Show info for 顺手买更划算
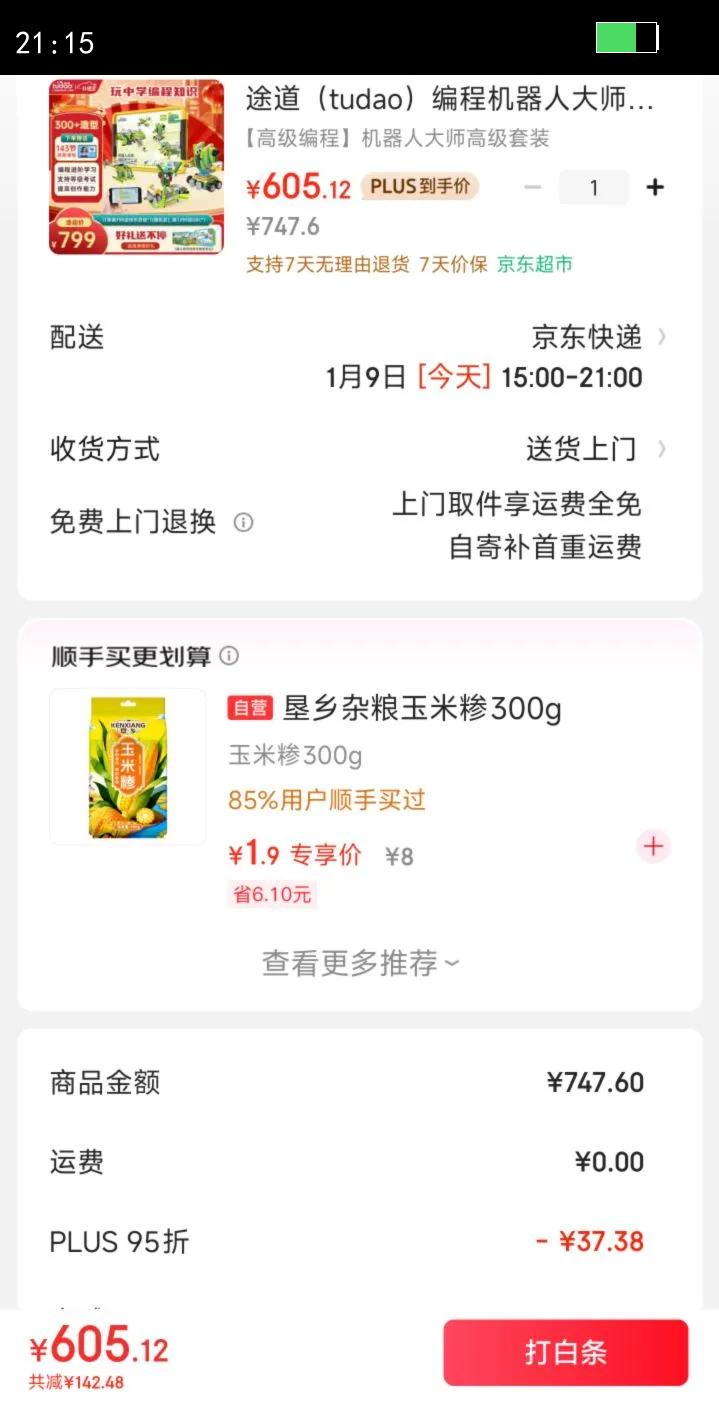 [230, 656]
